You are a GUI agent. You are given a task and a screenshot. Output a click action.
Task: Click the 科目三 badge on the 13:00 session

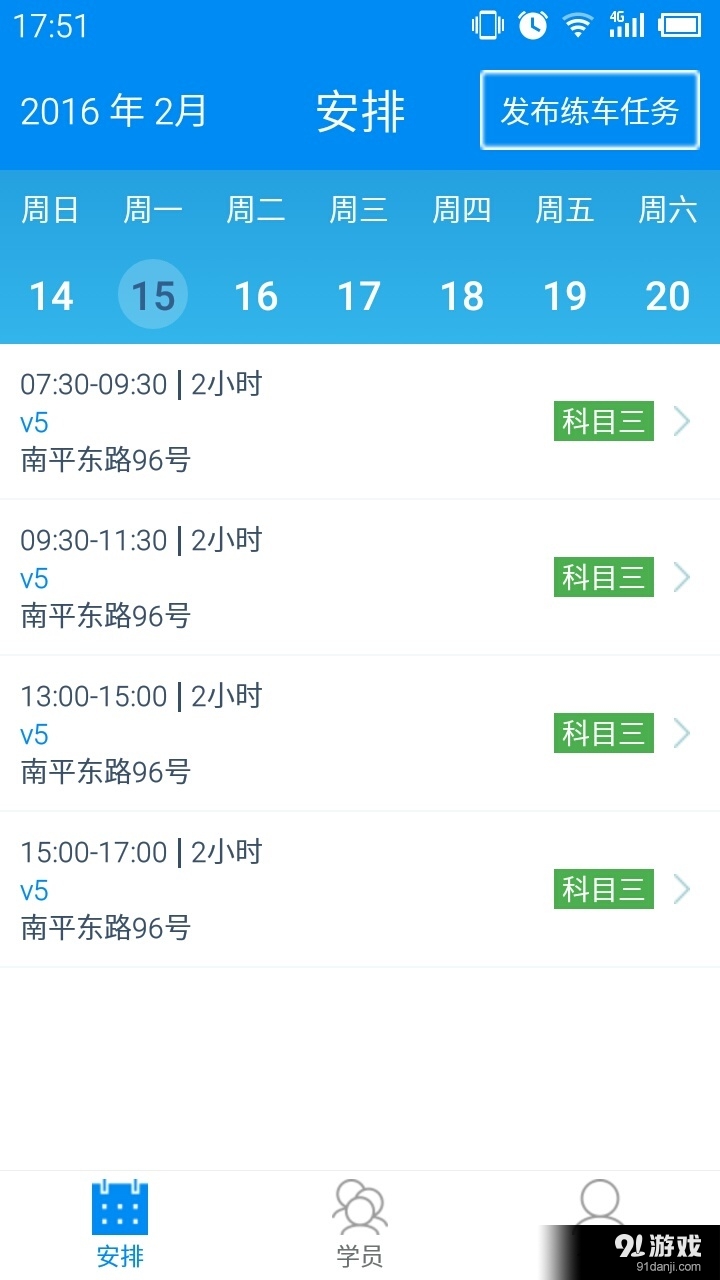(x=603, y=733)
